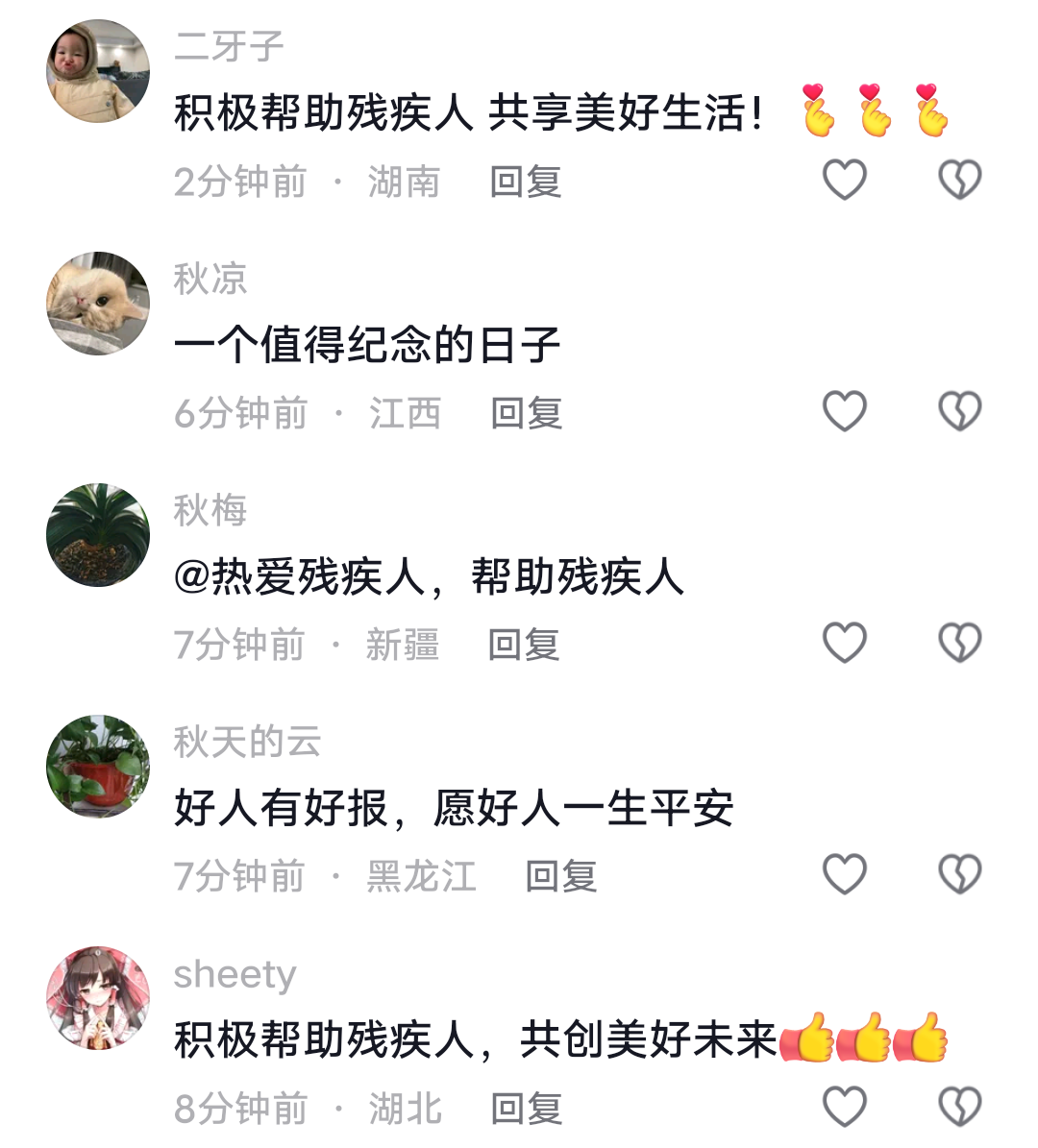
Task: Like 二牙子's comment
Action: pos(845,180)
